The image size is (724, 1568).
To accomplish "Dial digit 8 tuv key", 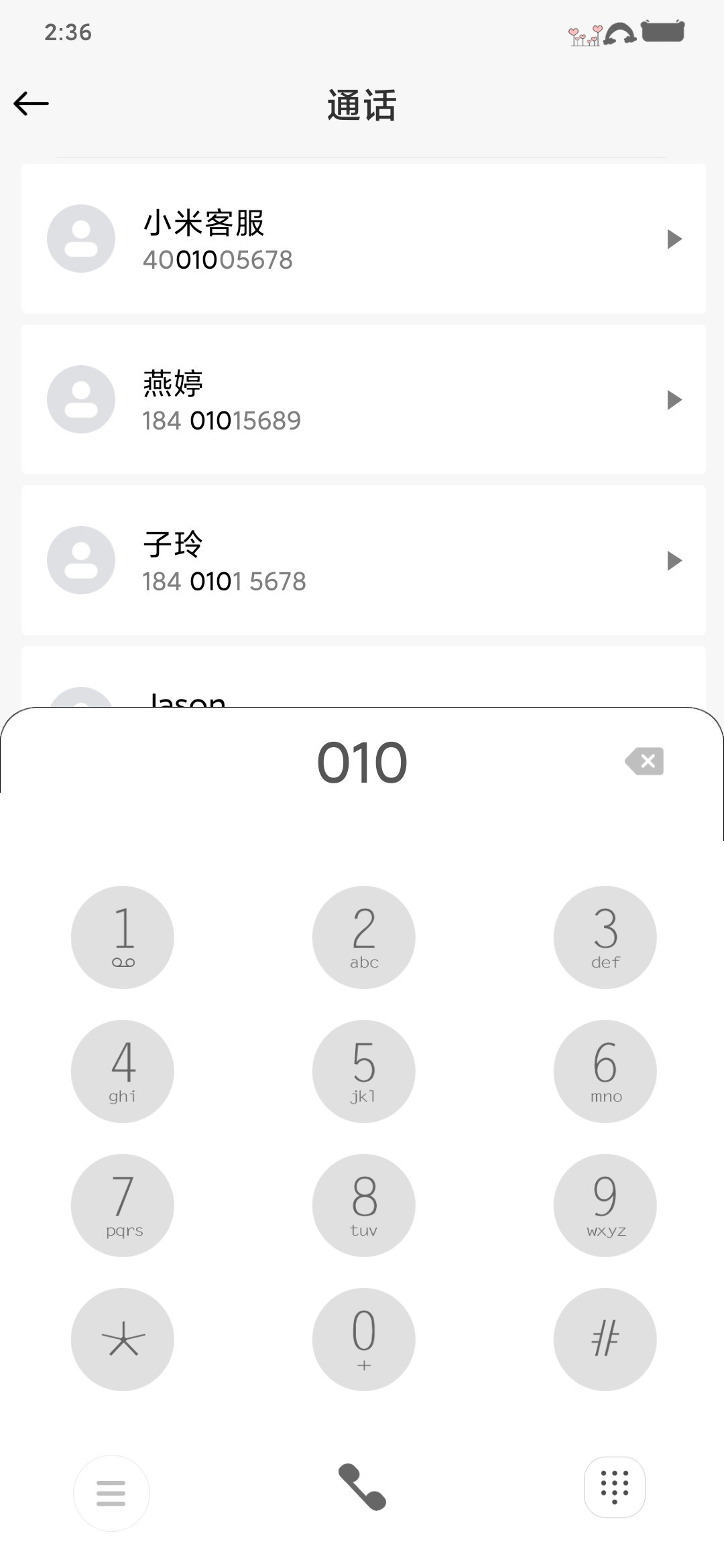I will tap(363, 1205).
